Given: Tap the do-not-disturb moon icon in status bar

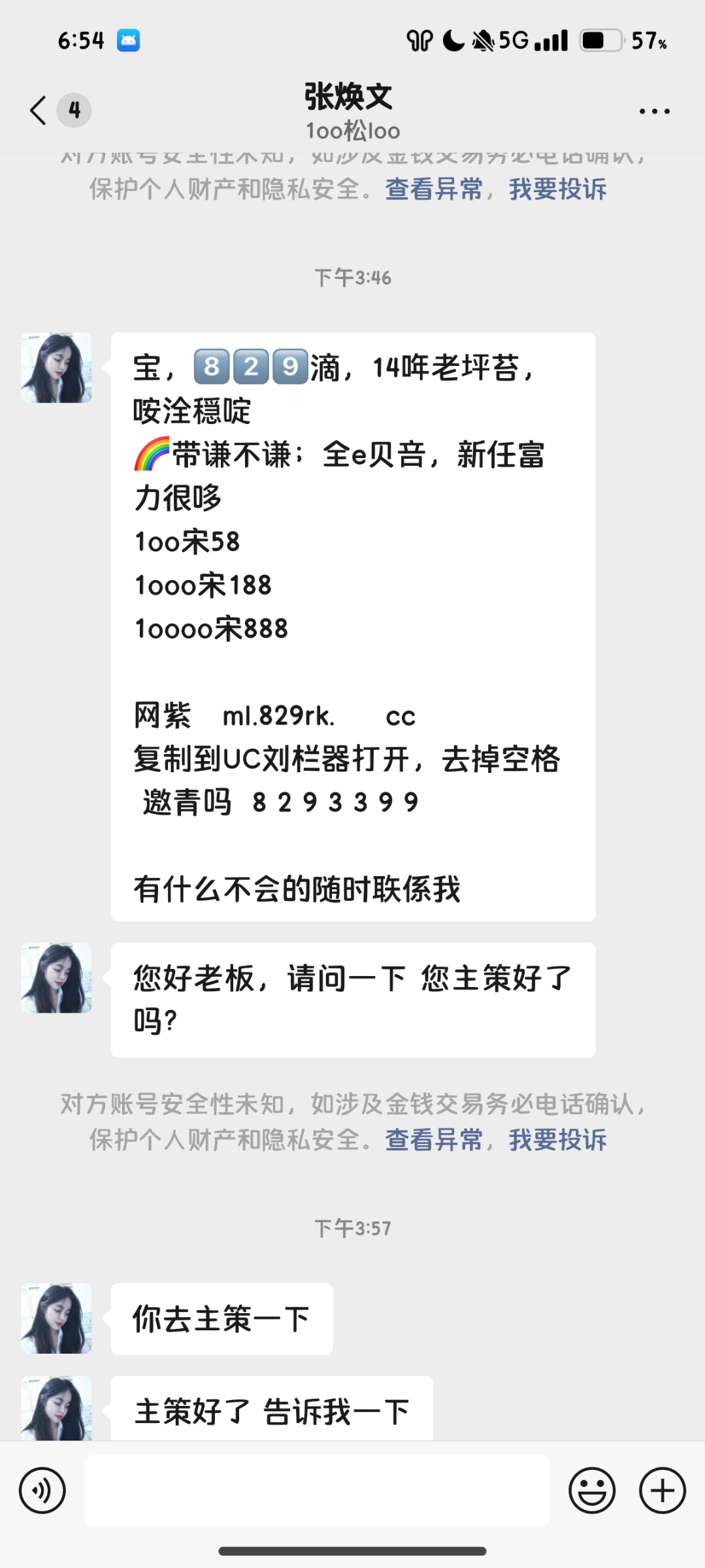Looking at the screenshot, I should click(452, 41).
